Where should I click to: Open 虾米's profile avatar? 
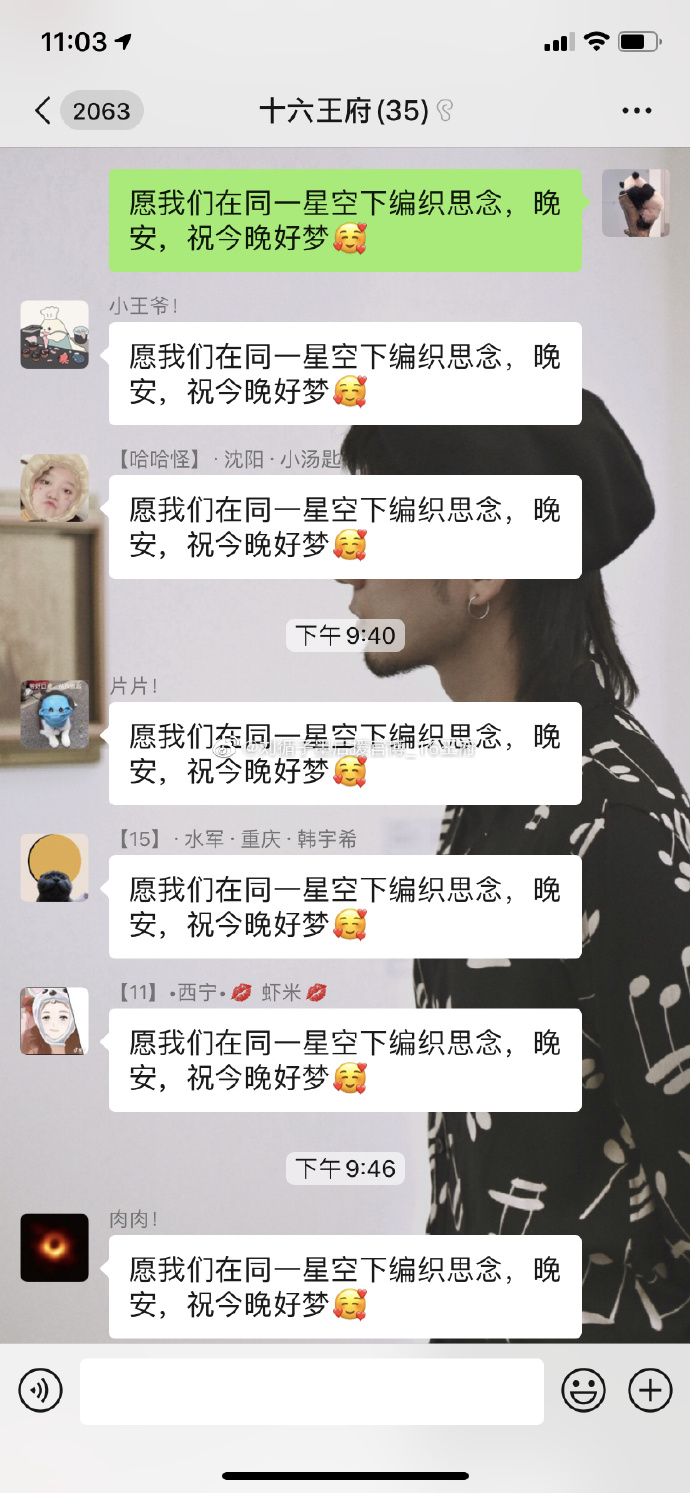55,1021
